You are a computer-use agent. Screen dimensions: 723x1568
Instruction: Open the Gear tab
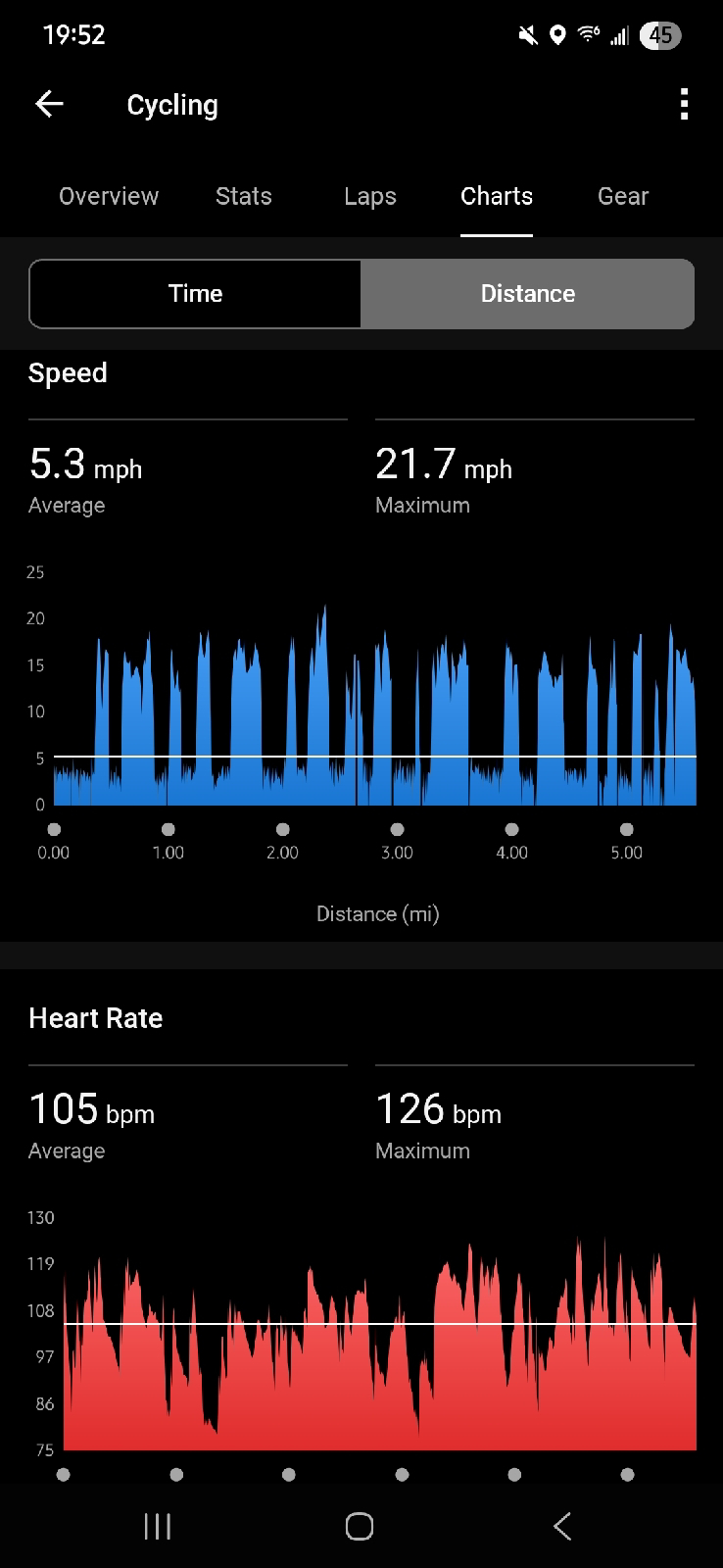click(623, 196)
